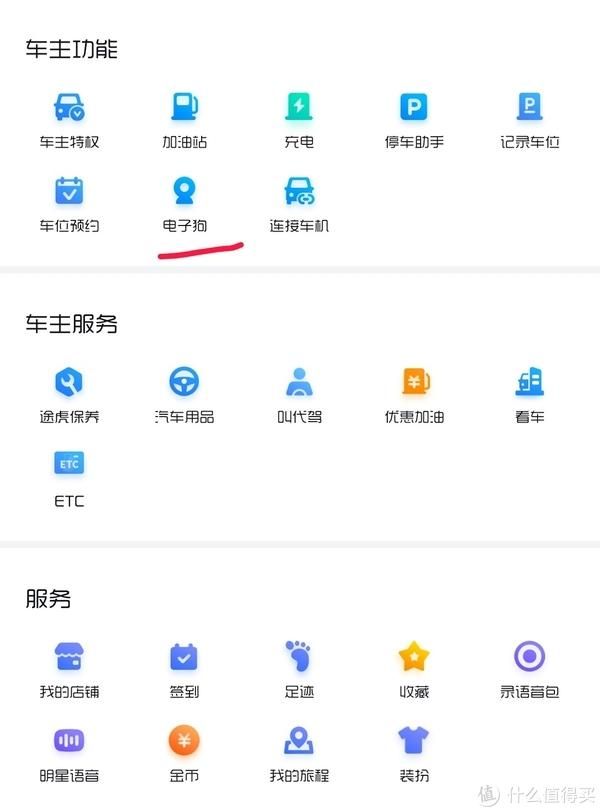Open 车位预约 parking reservation

[x=69, y=192]
